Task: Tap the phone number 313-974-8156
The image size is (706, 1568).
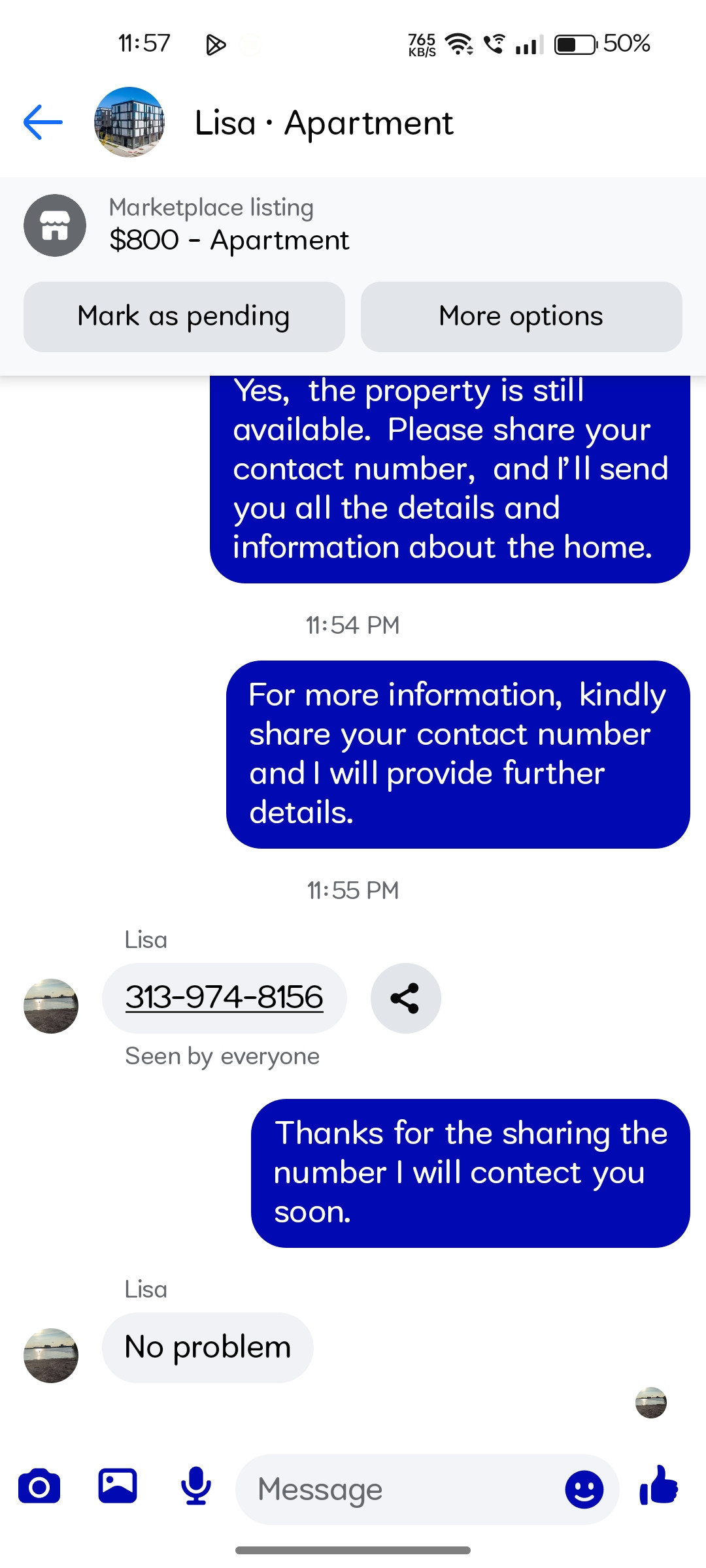Action: (224, 998)
